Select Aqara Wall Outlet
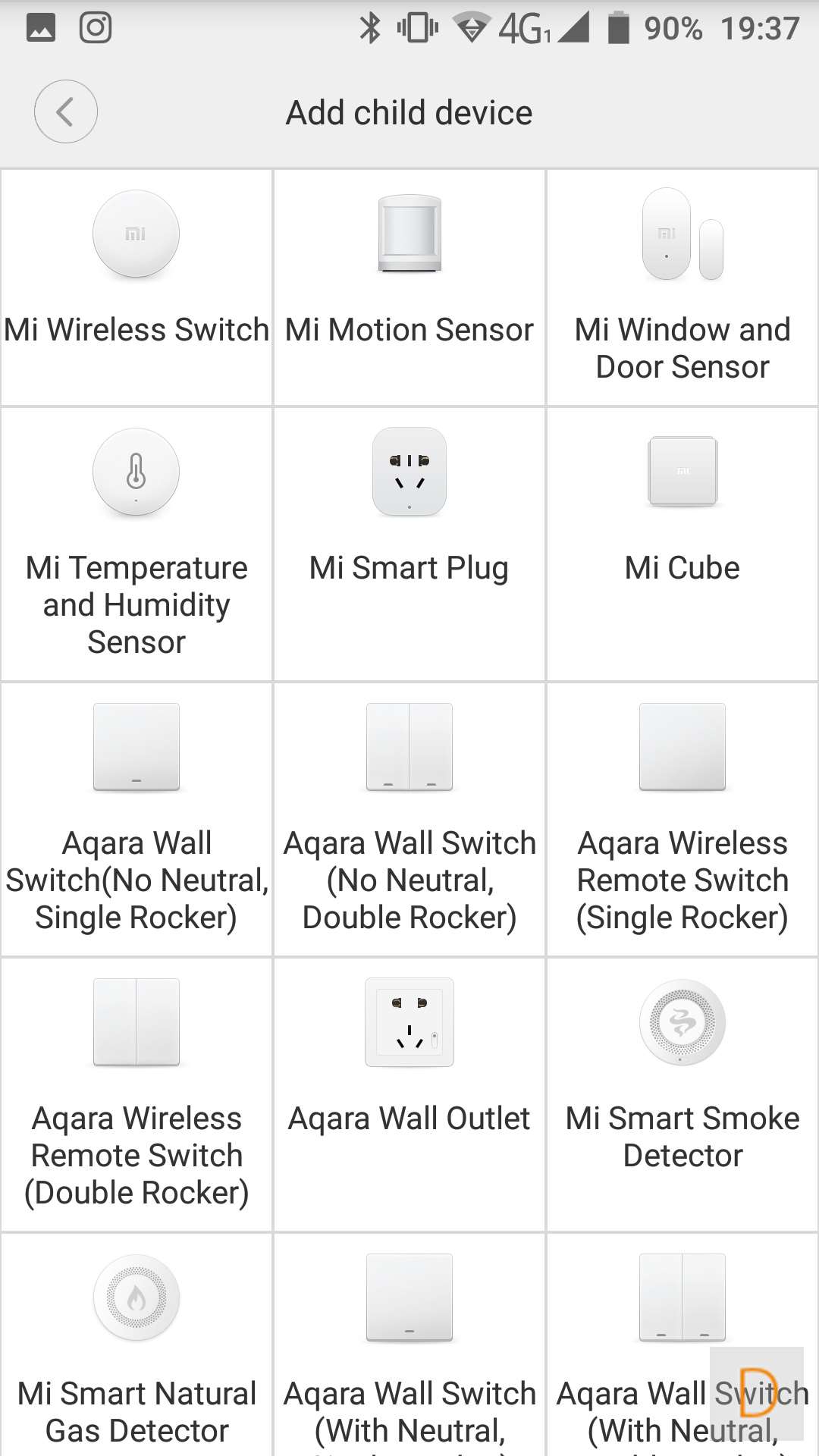 [x=409, y=1094]
